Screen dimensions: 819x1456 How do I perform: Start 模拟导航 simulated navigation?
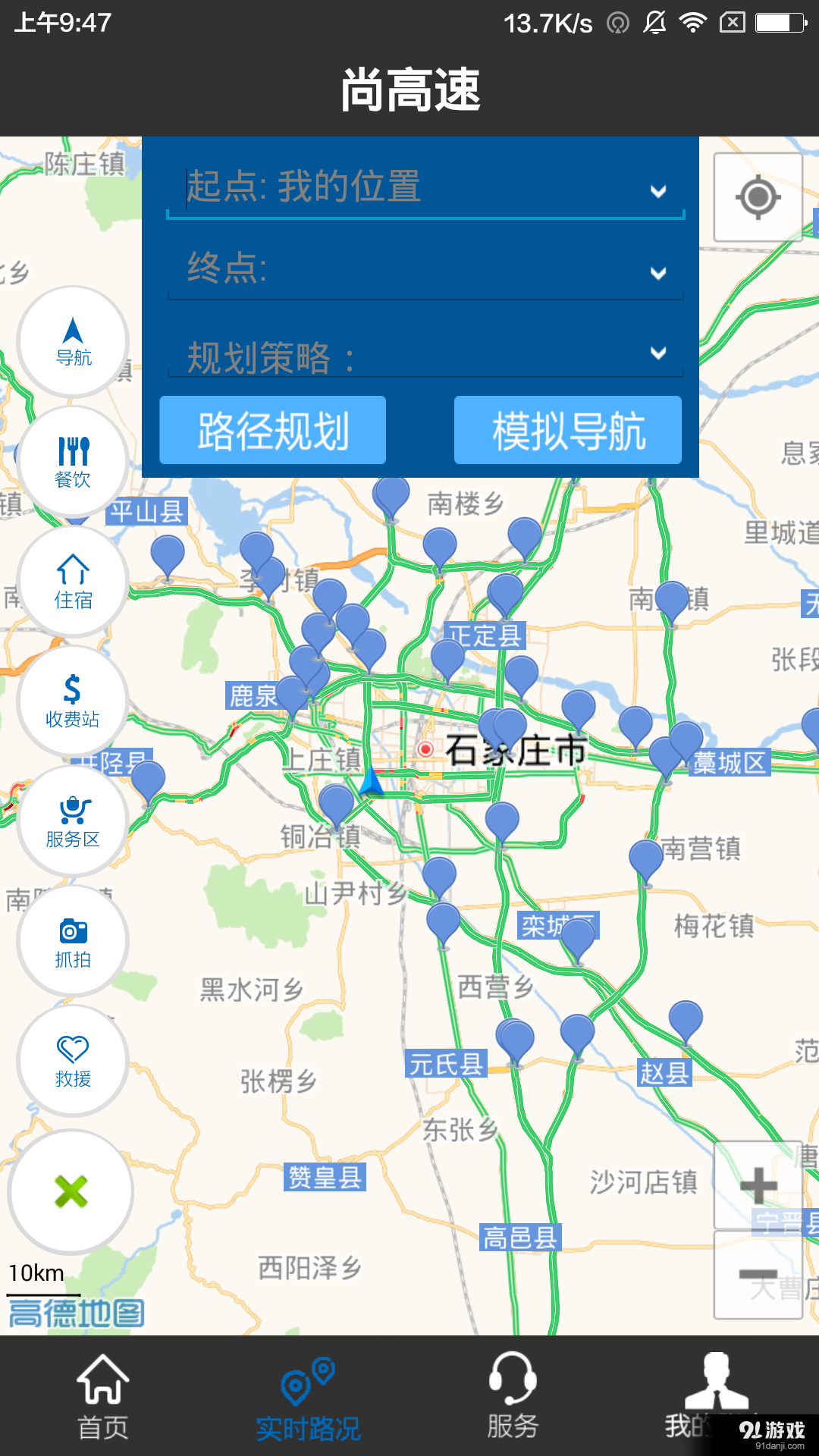pyautogui.click(x=567, y=430)
